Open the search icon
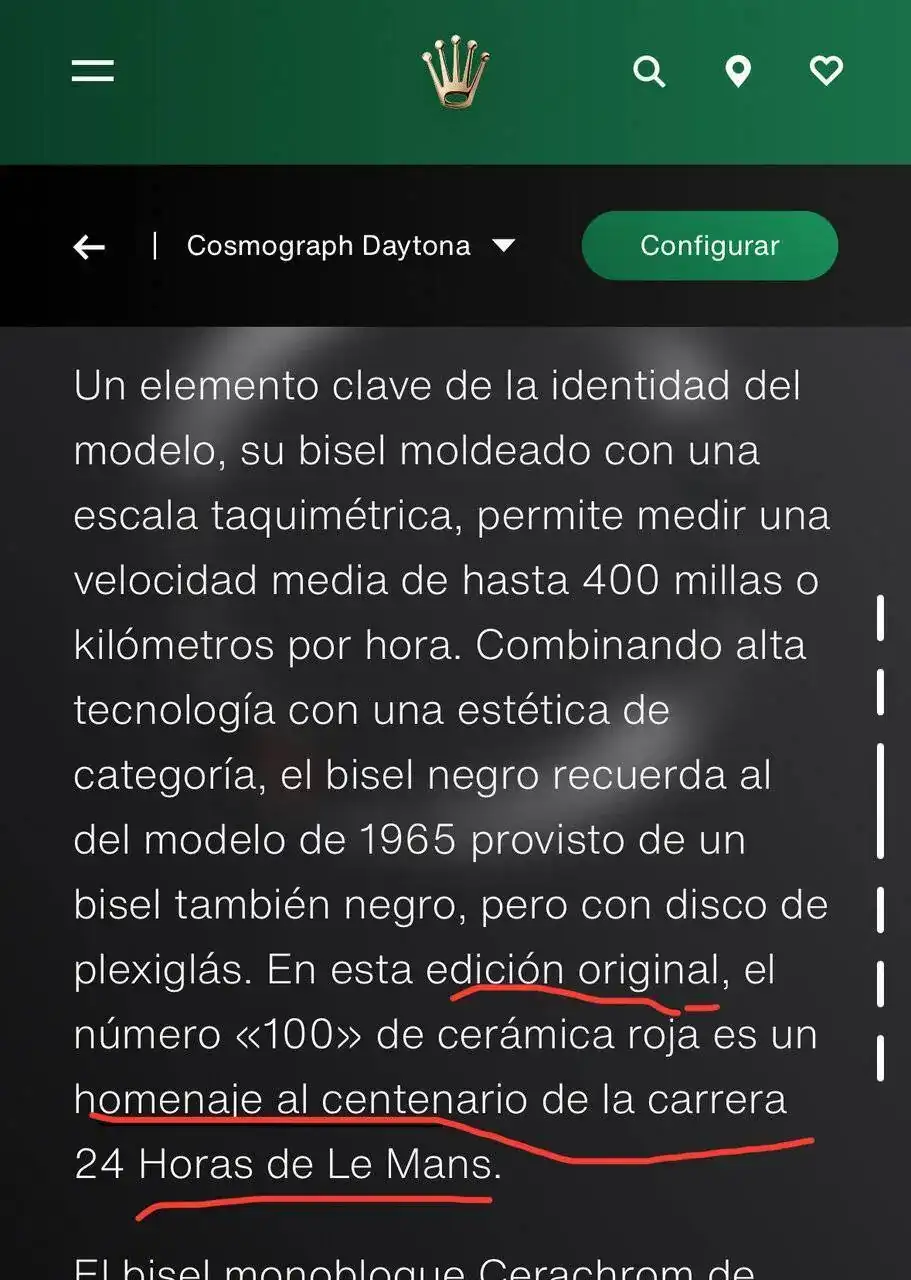Image resolution: width=911 pixels, height=1280 pixels. pos(649,71)
